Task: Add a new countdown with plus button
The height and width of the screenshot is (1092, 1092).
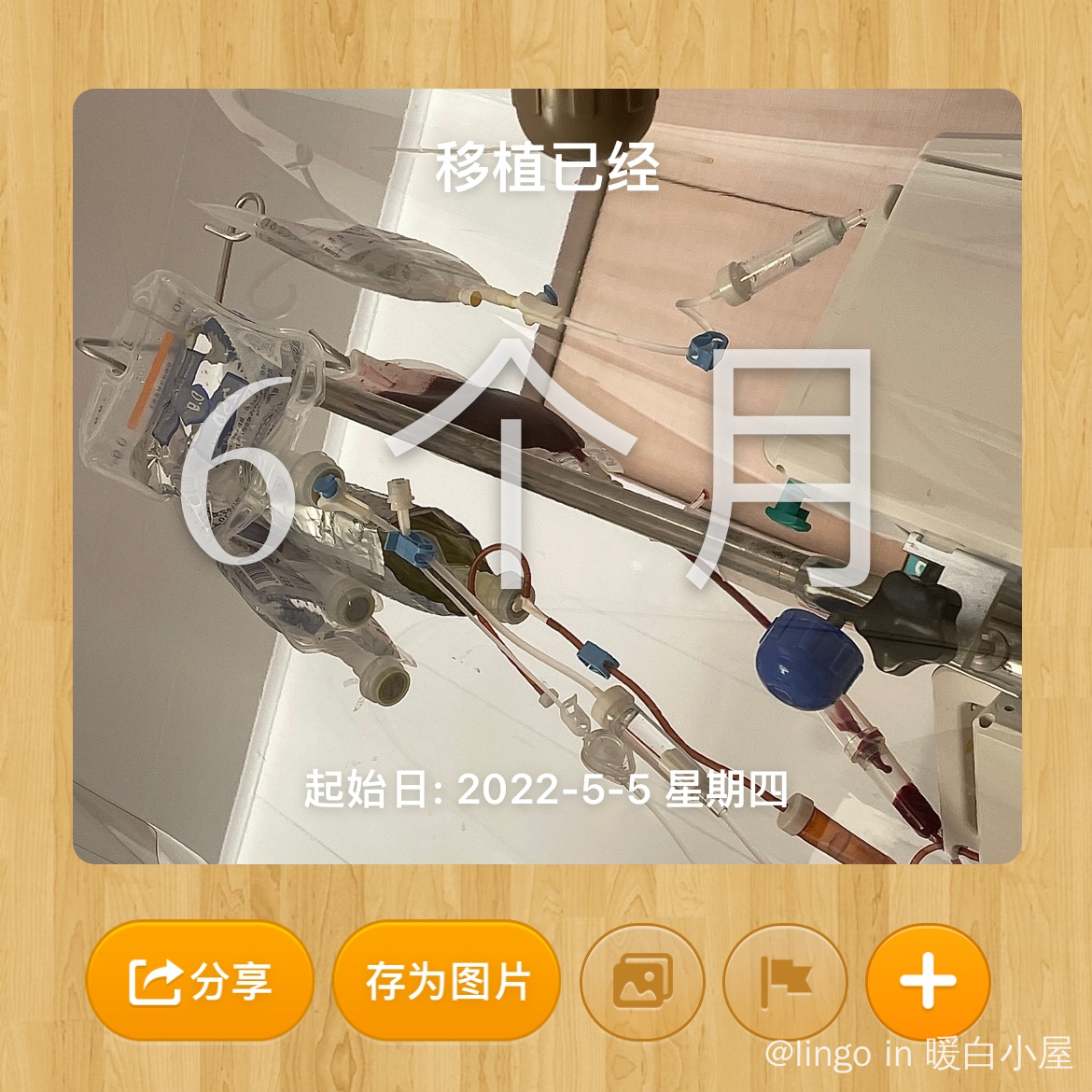Action: click(x=928, y=981)
